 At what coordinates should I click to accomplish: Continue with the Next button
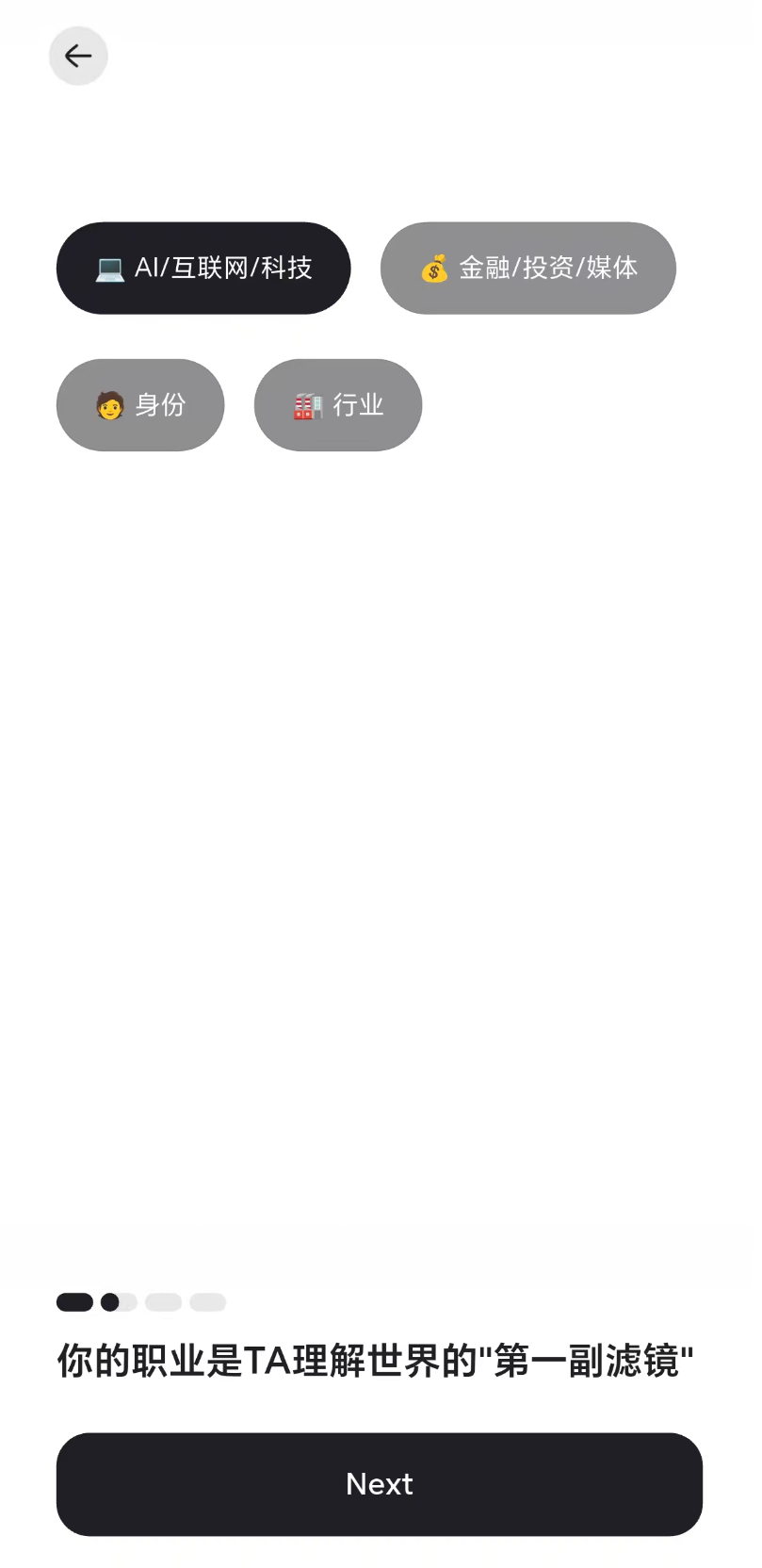pos(380,1484)
